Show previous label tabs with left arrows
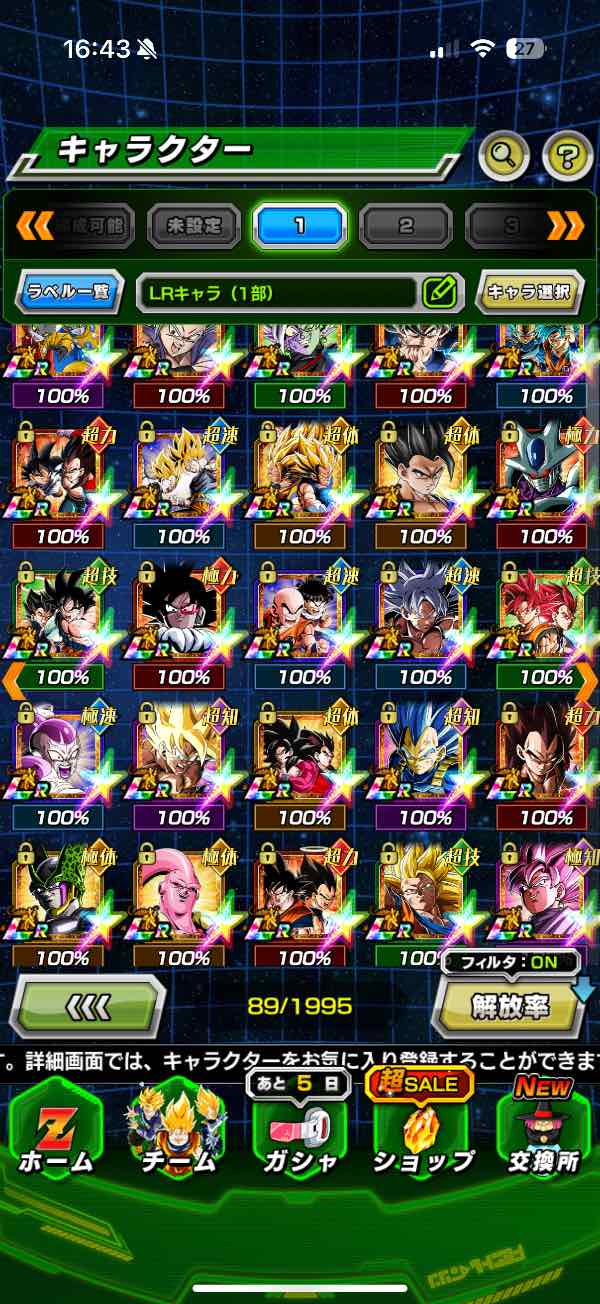Viewport: 600px width, 1304px height. [x=34, y=226]
